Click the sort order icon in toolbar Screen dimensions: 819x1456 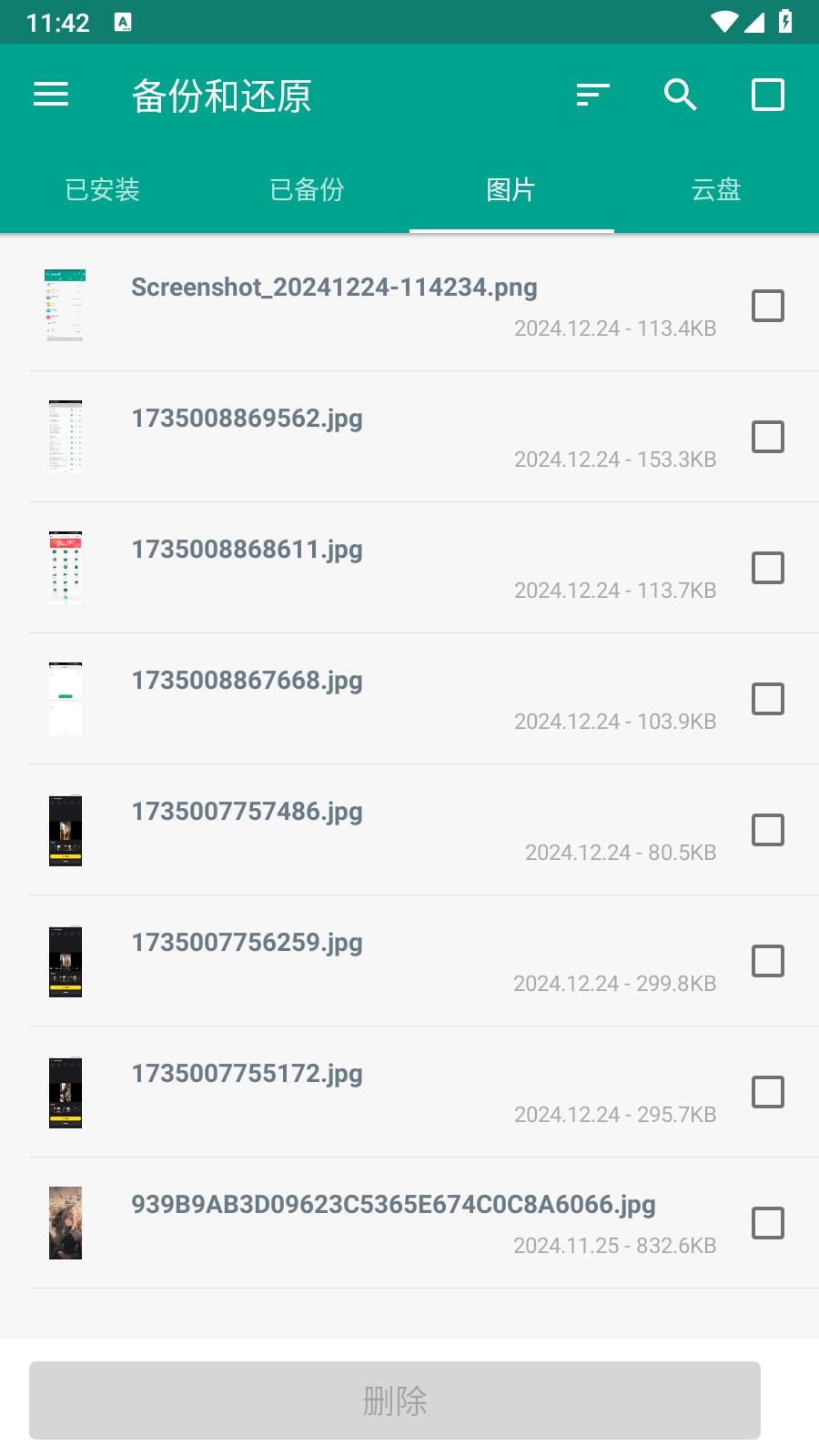(x=592, y=95)
